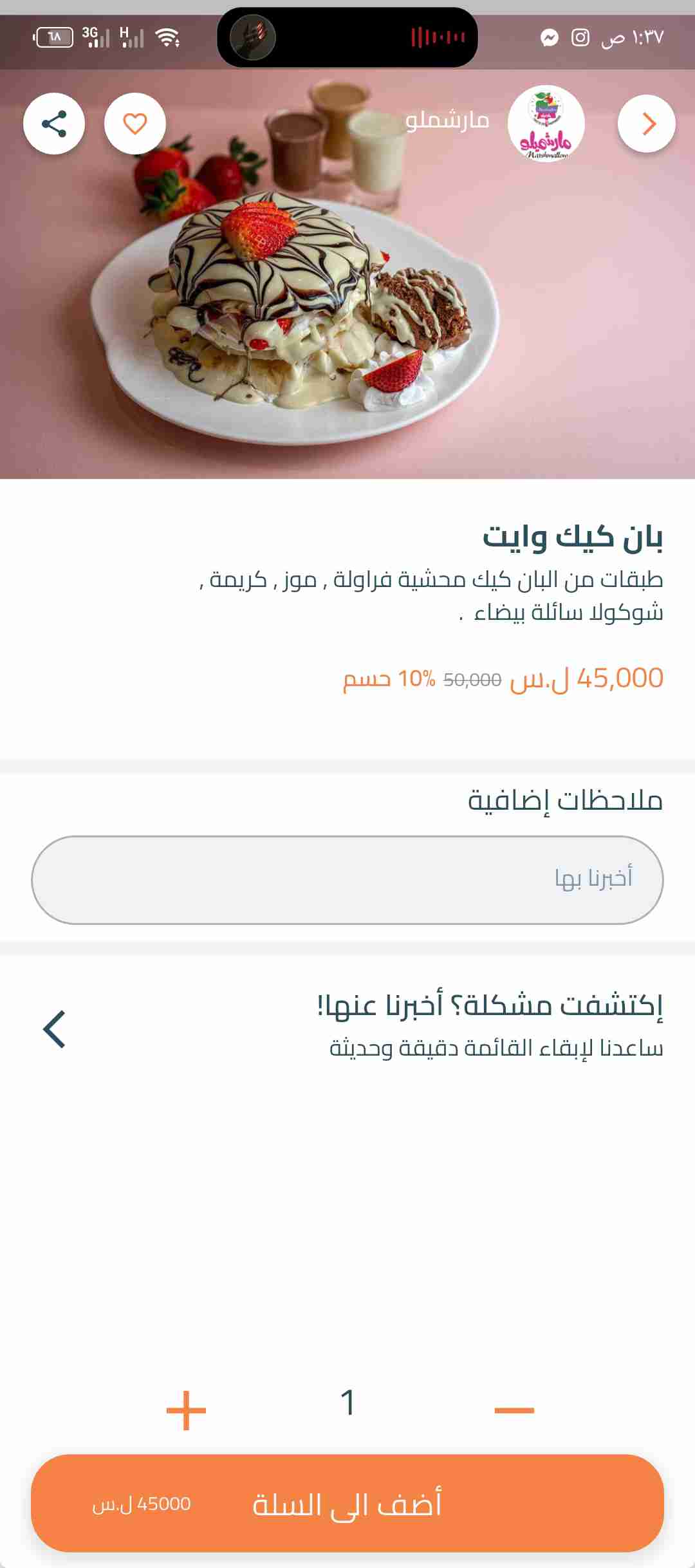Tap أضف الى السلة to add to cart

pyautogui.click(x=347, y=1504)
